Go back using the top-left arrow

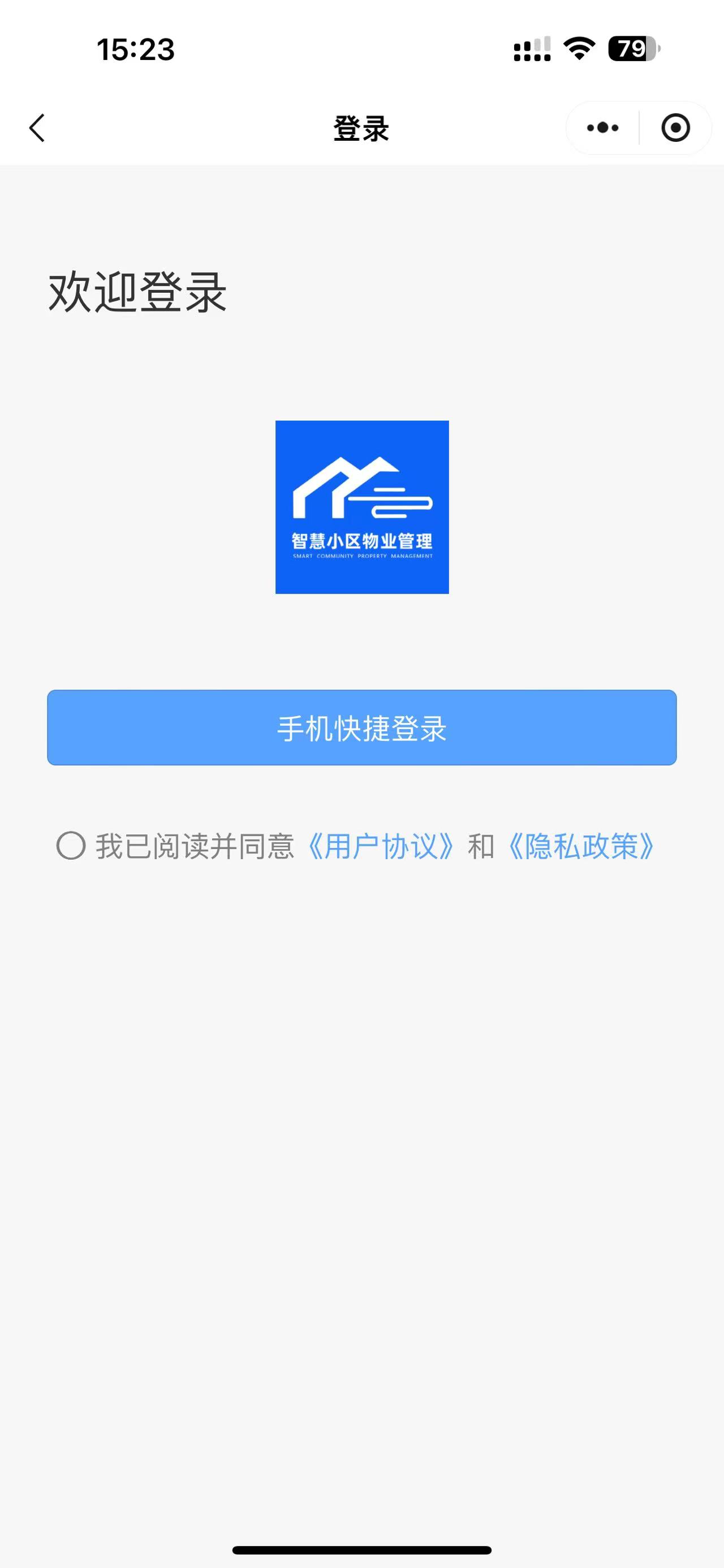pos(37,128)
